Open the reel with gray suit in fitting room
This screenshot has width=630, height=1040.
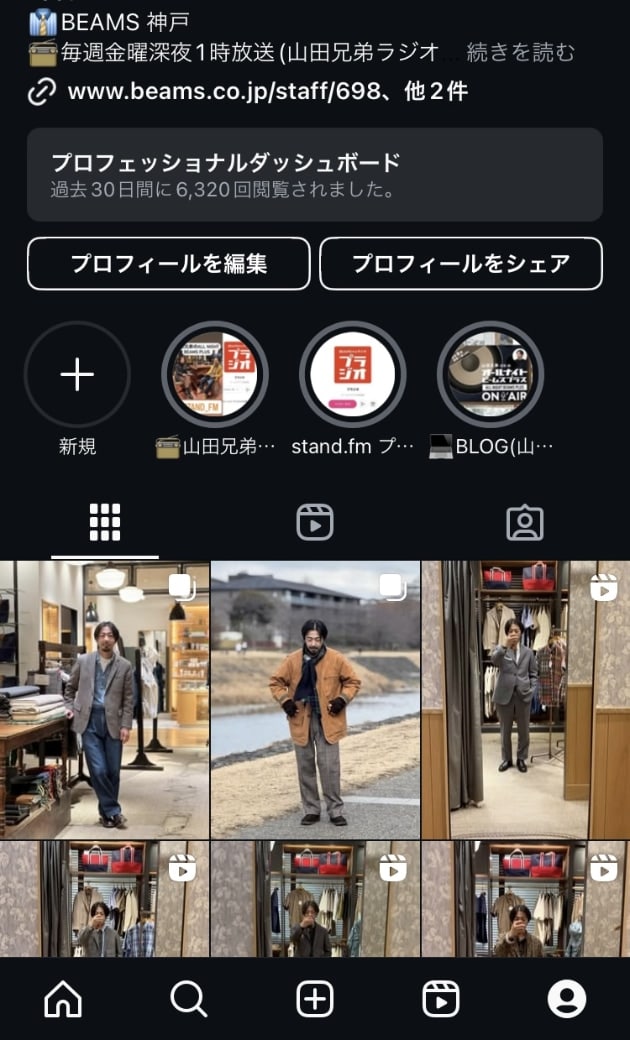coord(526,699)
